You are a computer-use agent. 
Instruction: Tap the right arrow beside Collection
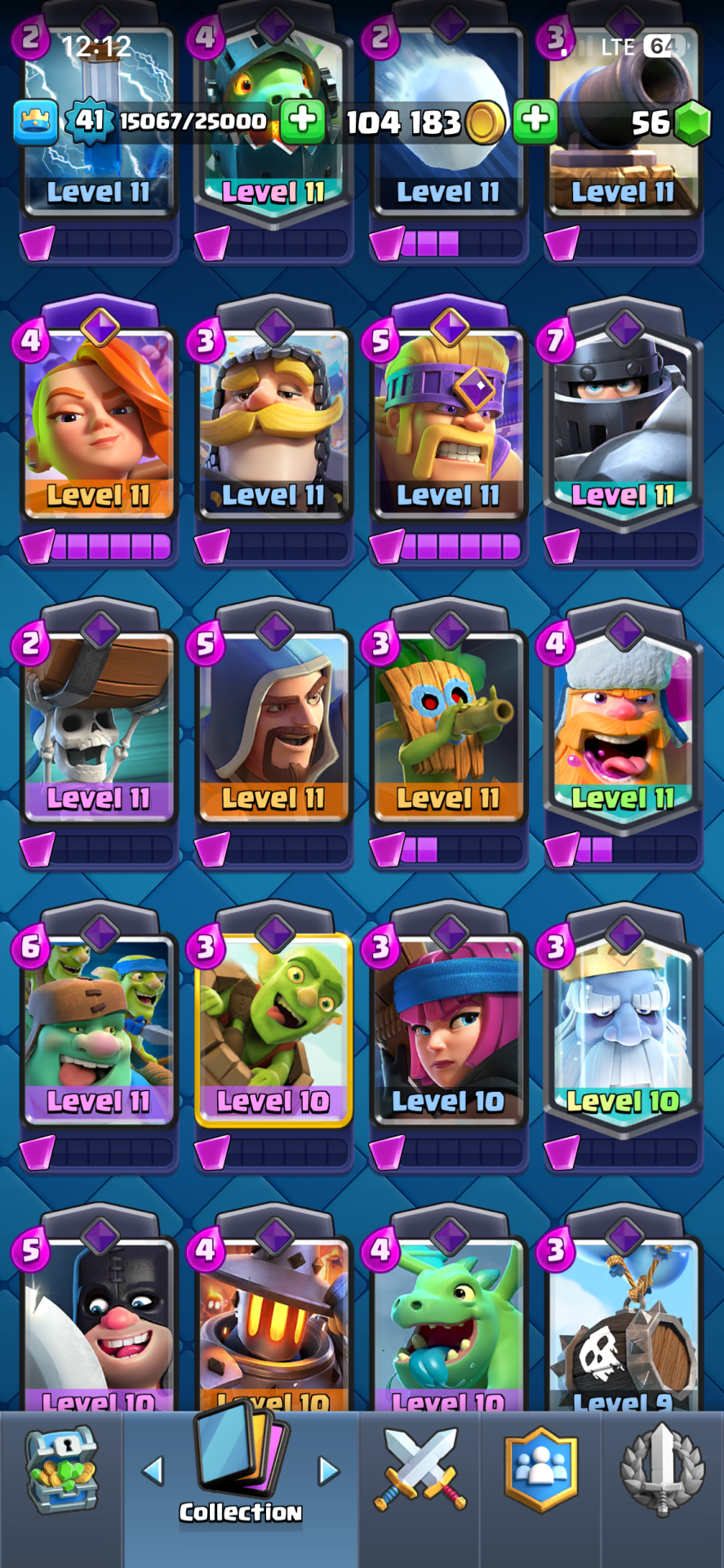328,1471
